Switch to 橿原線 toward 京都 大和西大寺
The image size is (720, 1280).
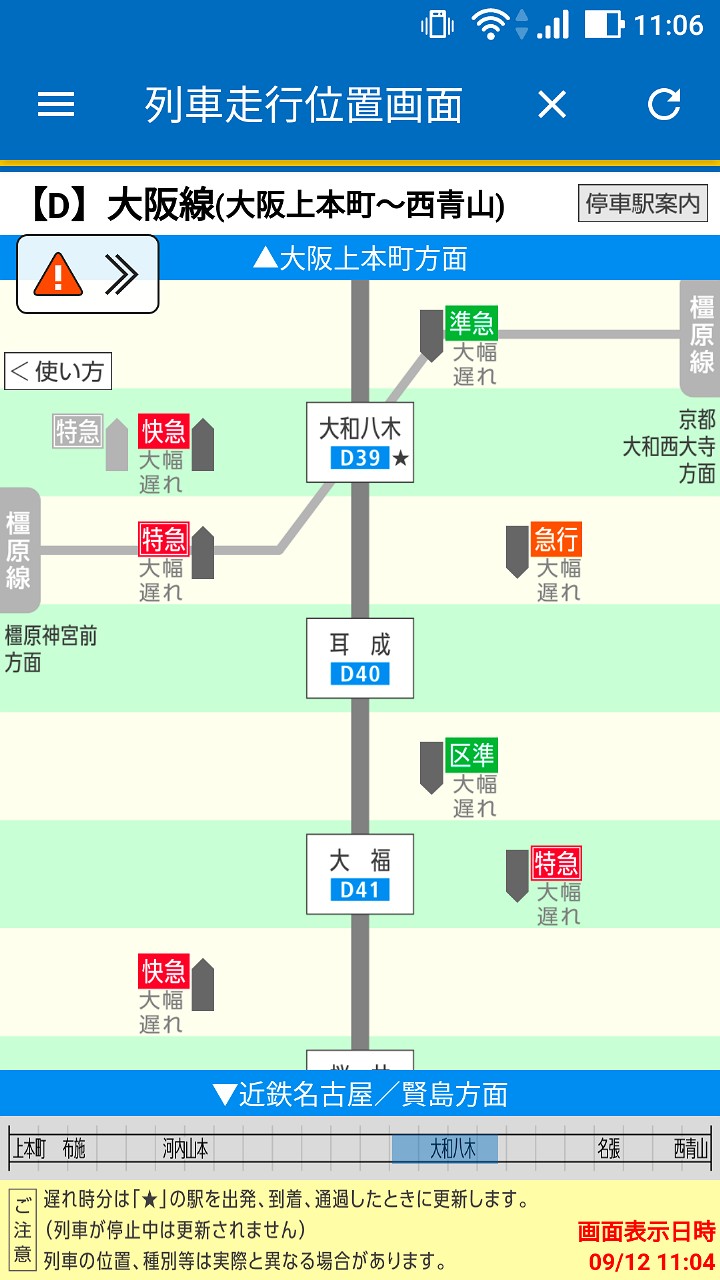tap(700, 339)
